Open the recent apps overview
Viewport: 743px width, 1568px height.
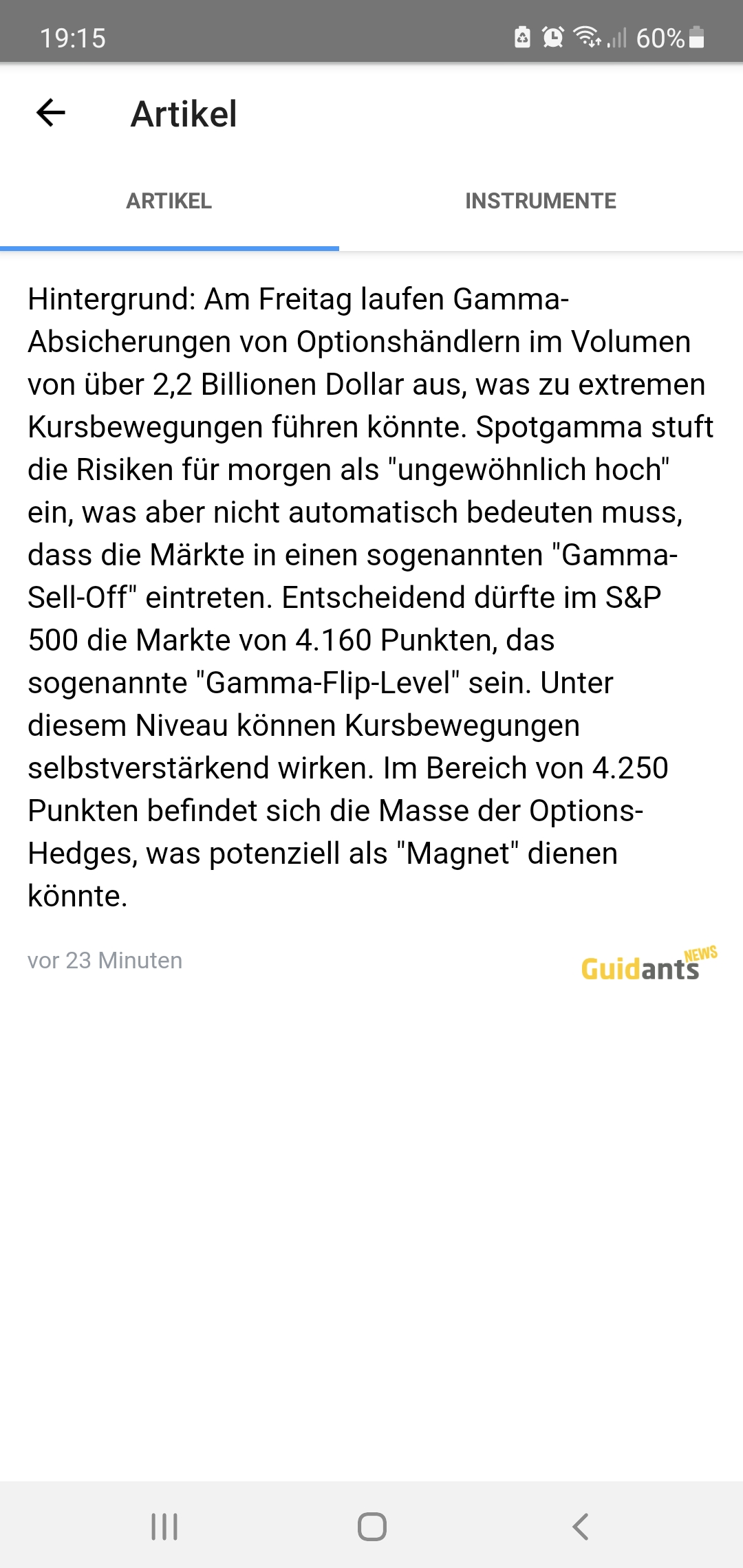164,1527
